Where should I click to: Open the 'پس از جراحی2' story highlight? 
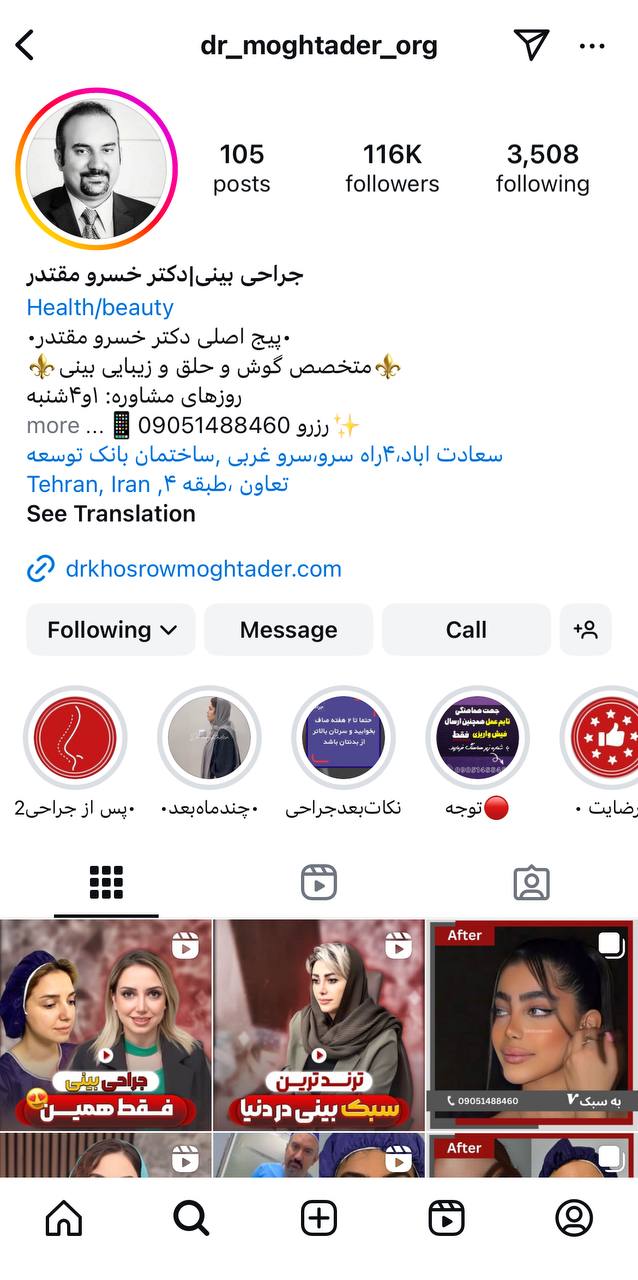(75, 738)
